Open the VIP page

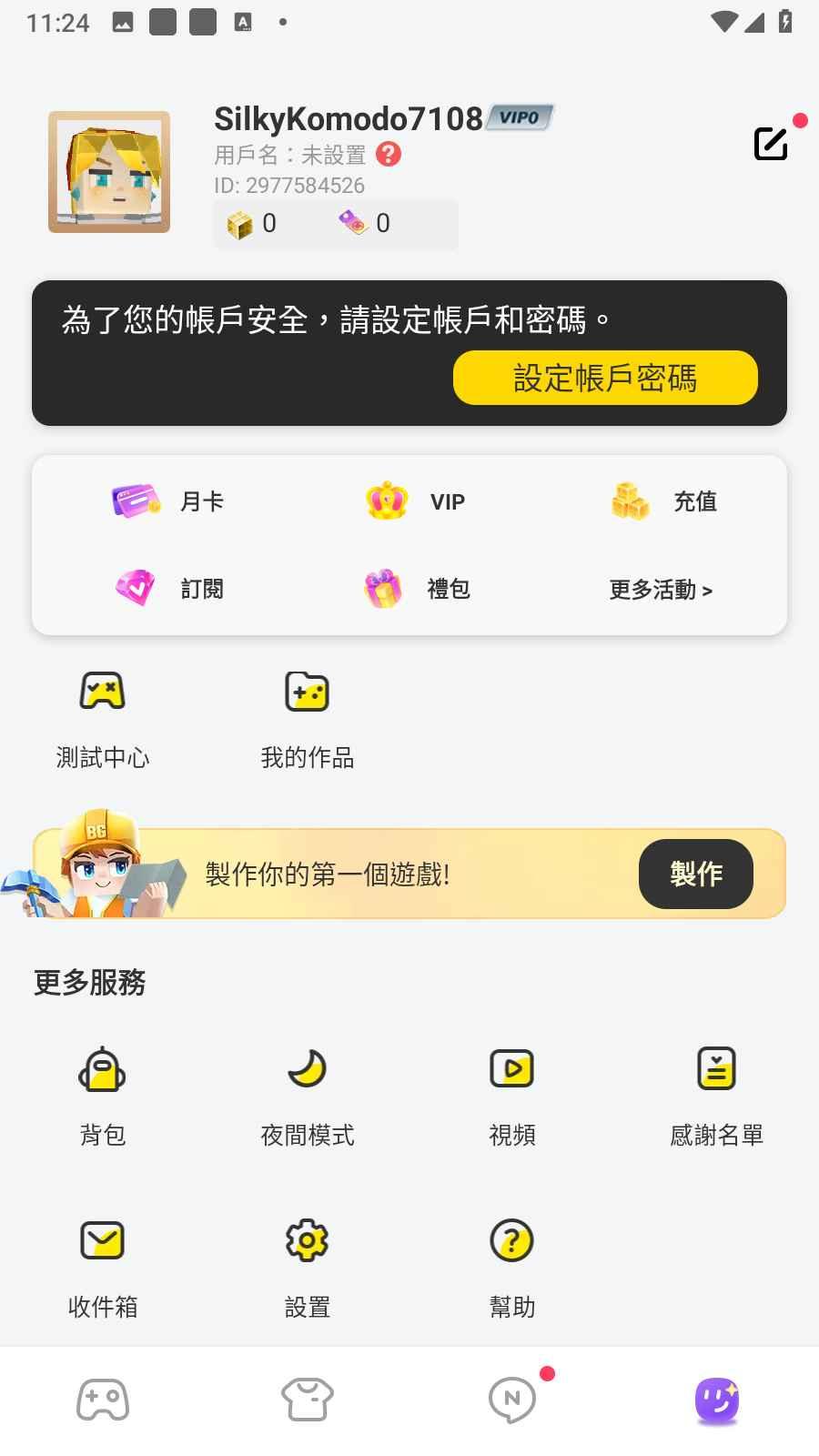click(416, 501)
